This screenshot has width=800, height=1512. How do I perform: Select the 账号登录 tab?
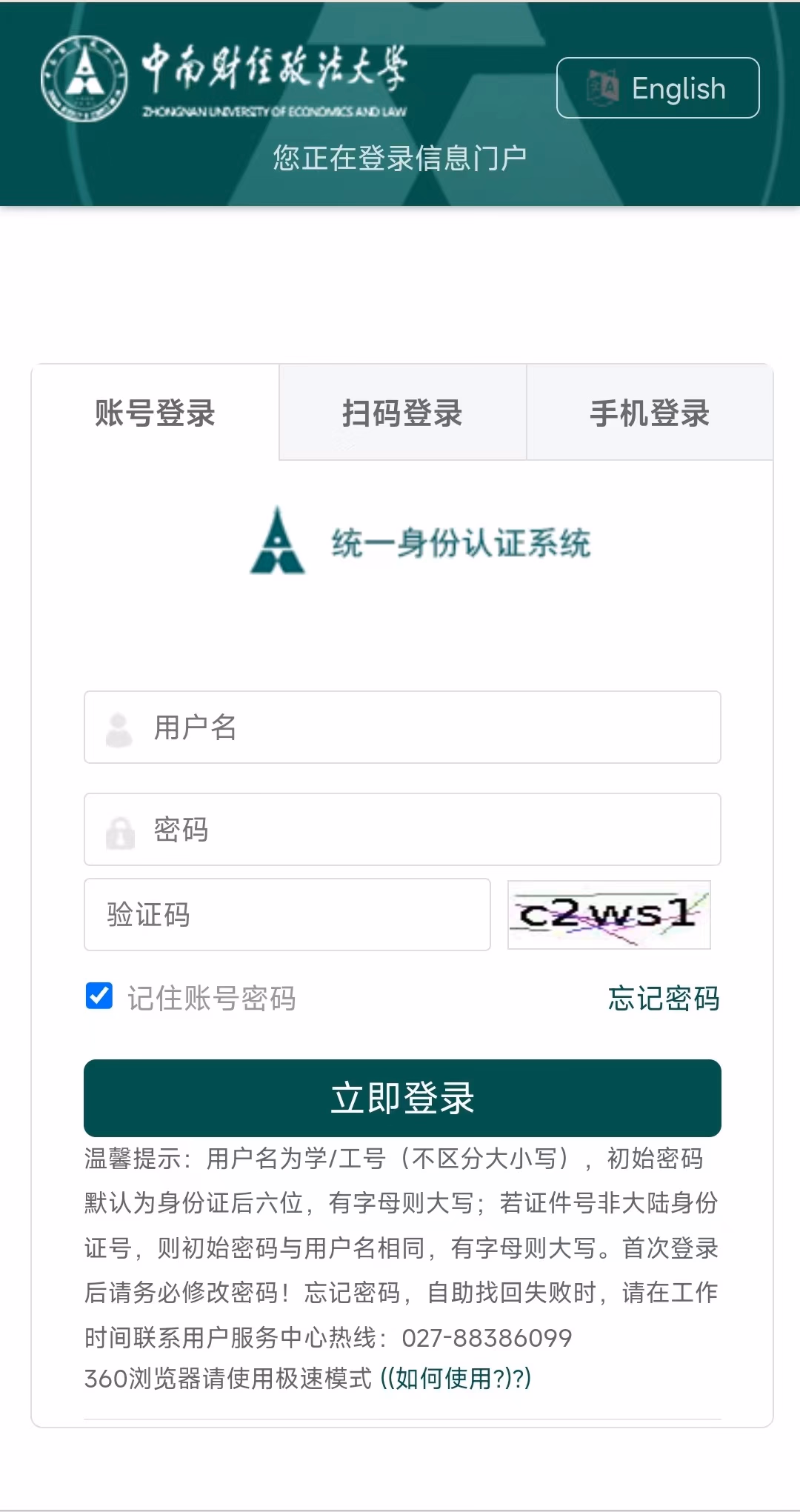(156, 413)
